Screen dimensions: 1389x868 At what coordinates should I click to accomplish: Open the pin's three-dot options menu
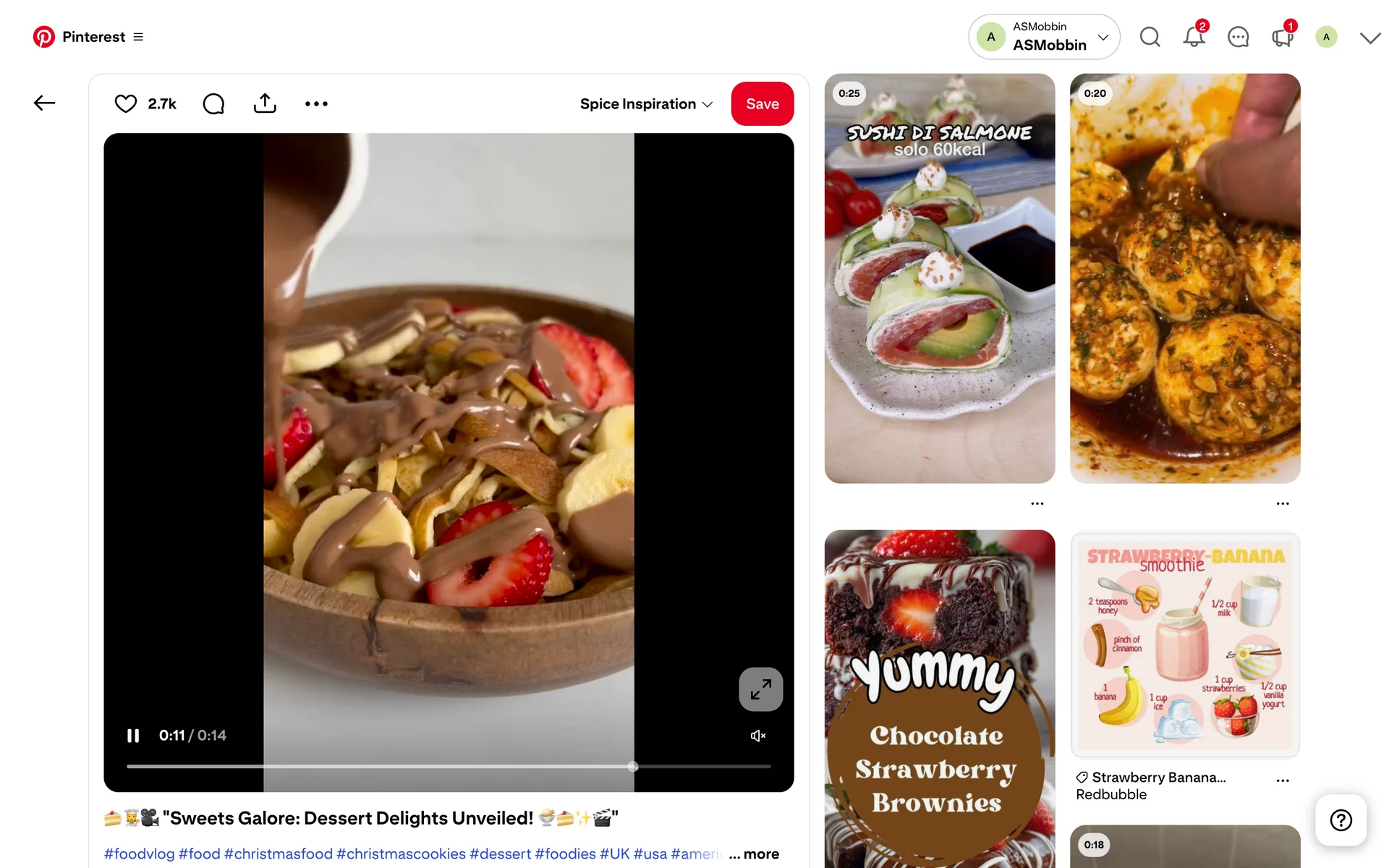316,104
